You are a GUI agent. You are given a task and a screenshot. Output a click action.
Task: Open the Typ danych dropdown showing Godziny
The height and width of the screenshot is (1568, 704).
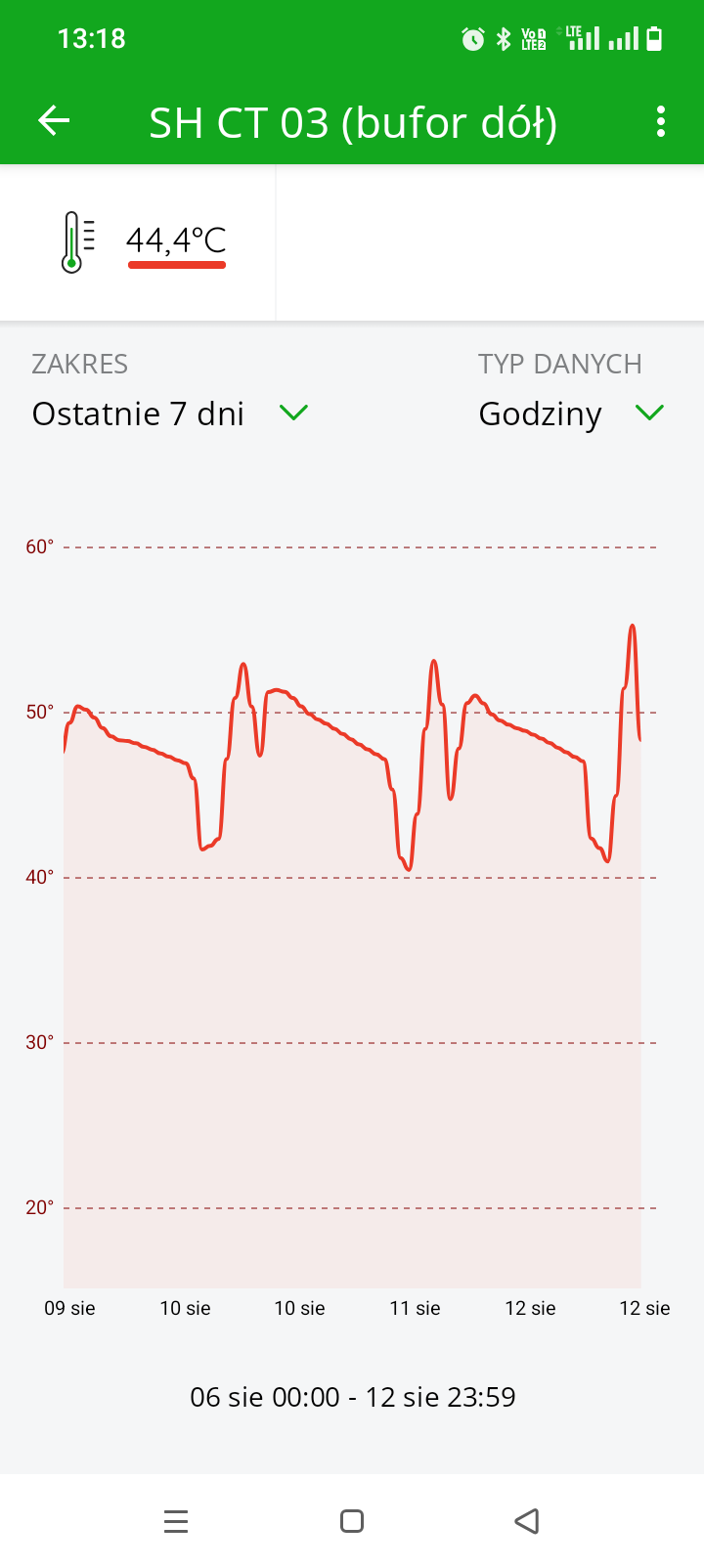[x=572, y=414]
